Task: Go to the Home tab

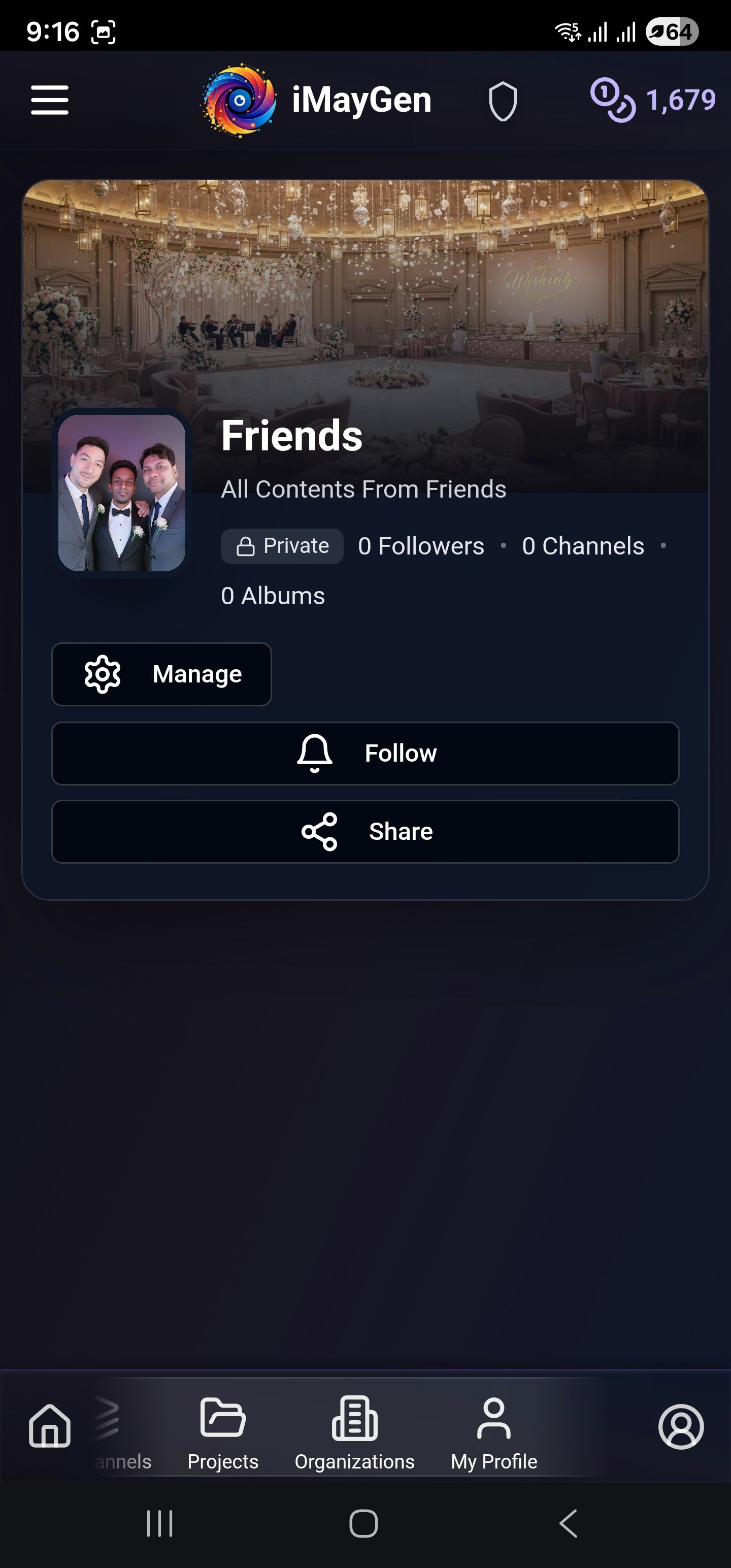Action: coord(50,1425)
